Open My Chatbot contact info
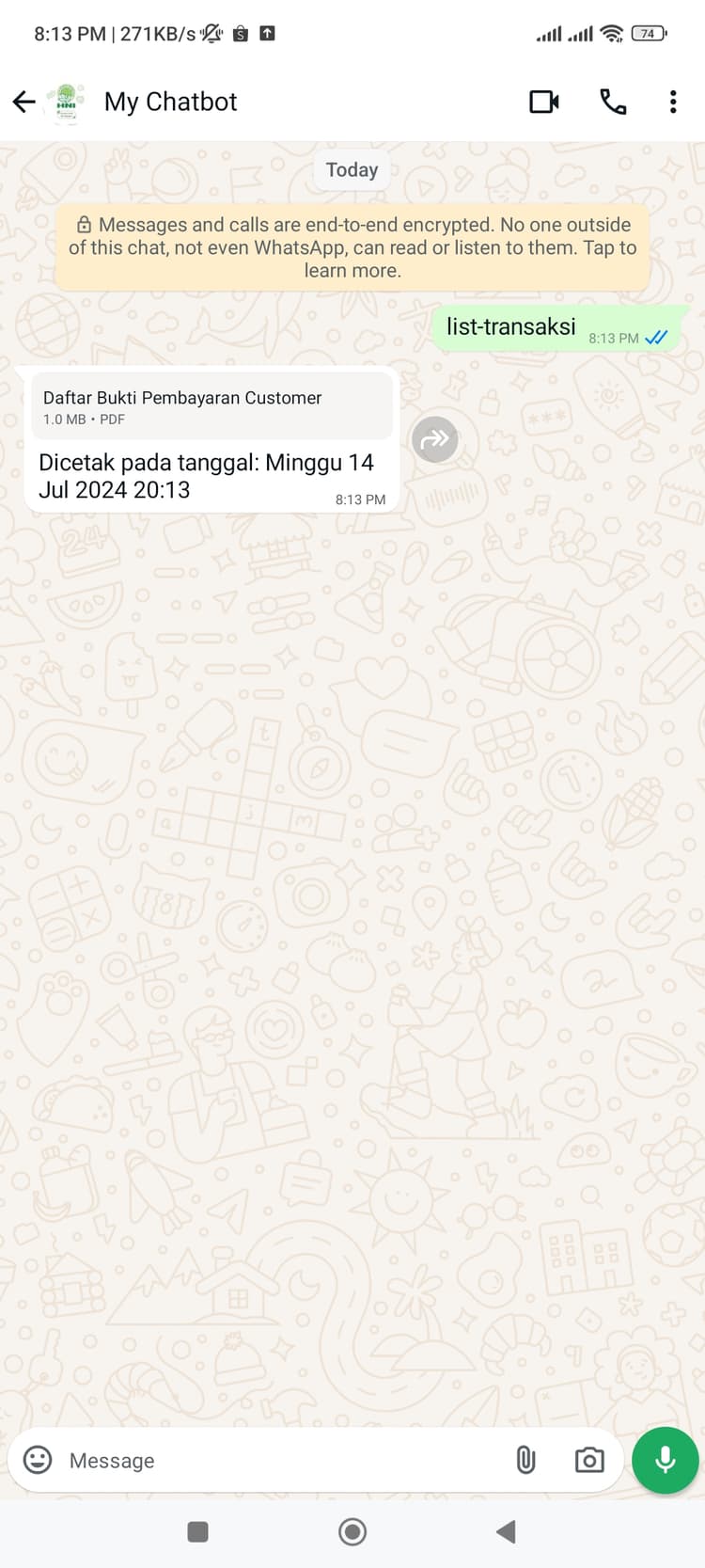The width and height of the screenshot is (705, 1568). (171, 102)
